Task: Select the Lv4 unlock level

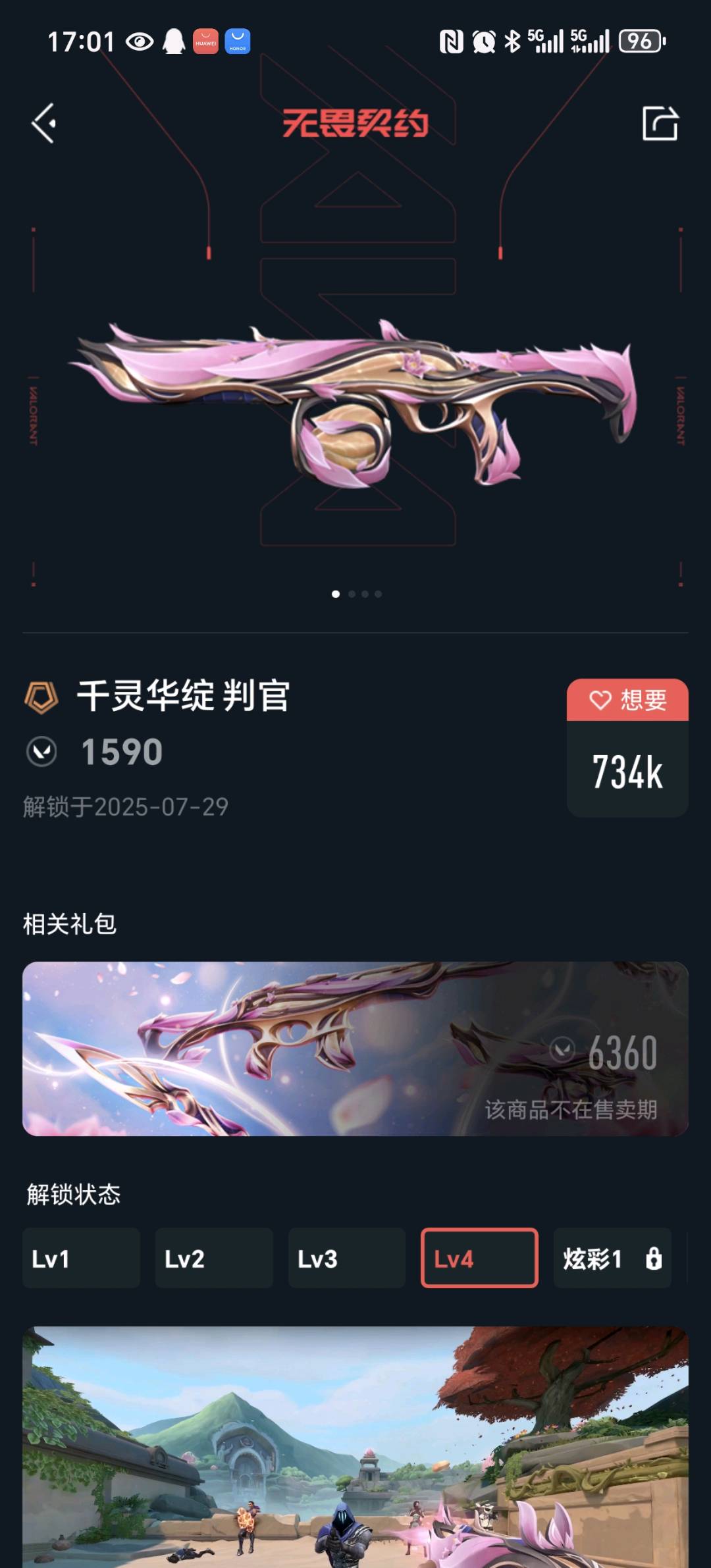Action: (x=479, y=1258)
